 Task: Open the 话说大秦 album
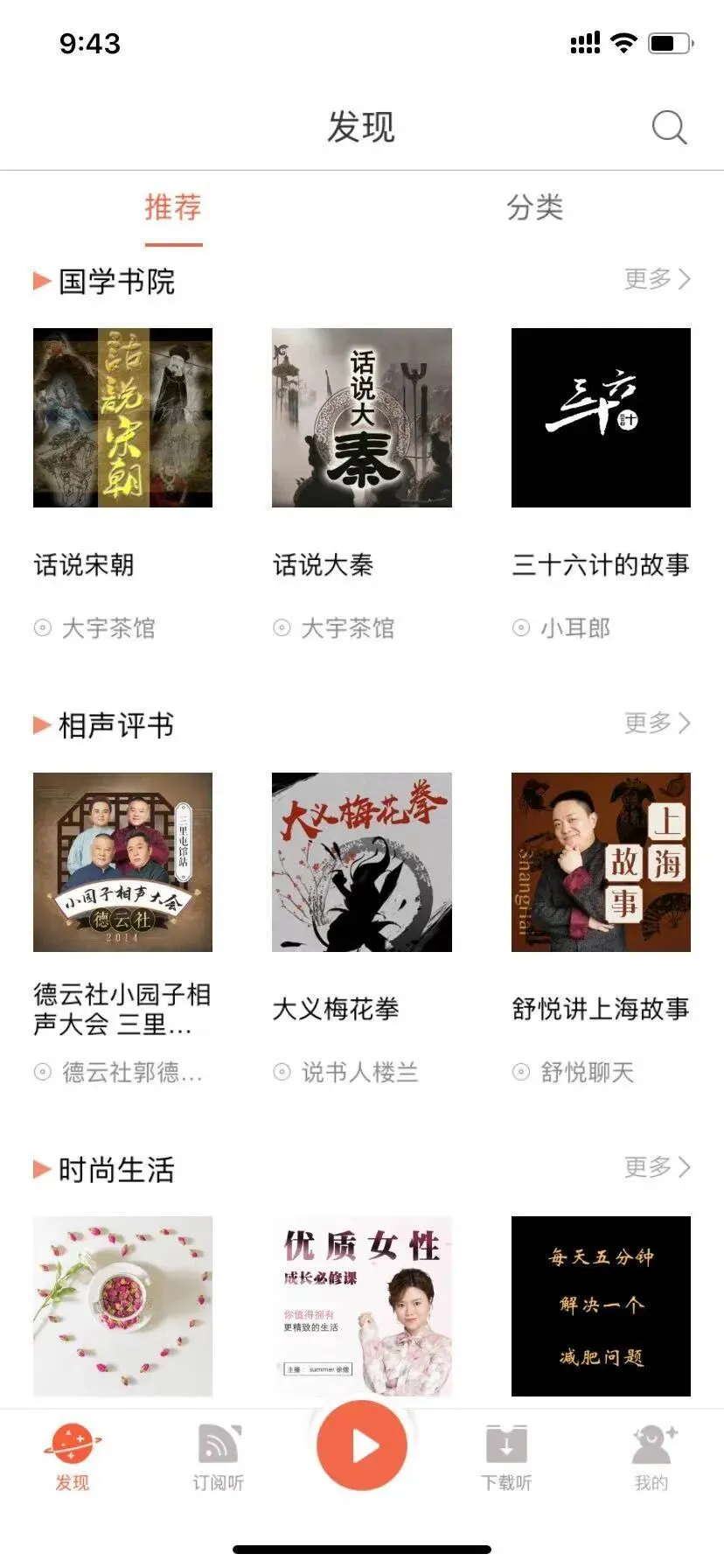click(361, 418)
